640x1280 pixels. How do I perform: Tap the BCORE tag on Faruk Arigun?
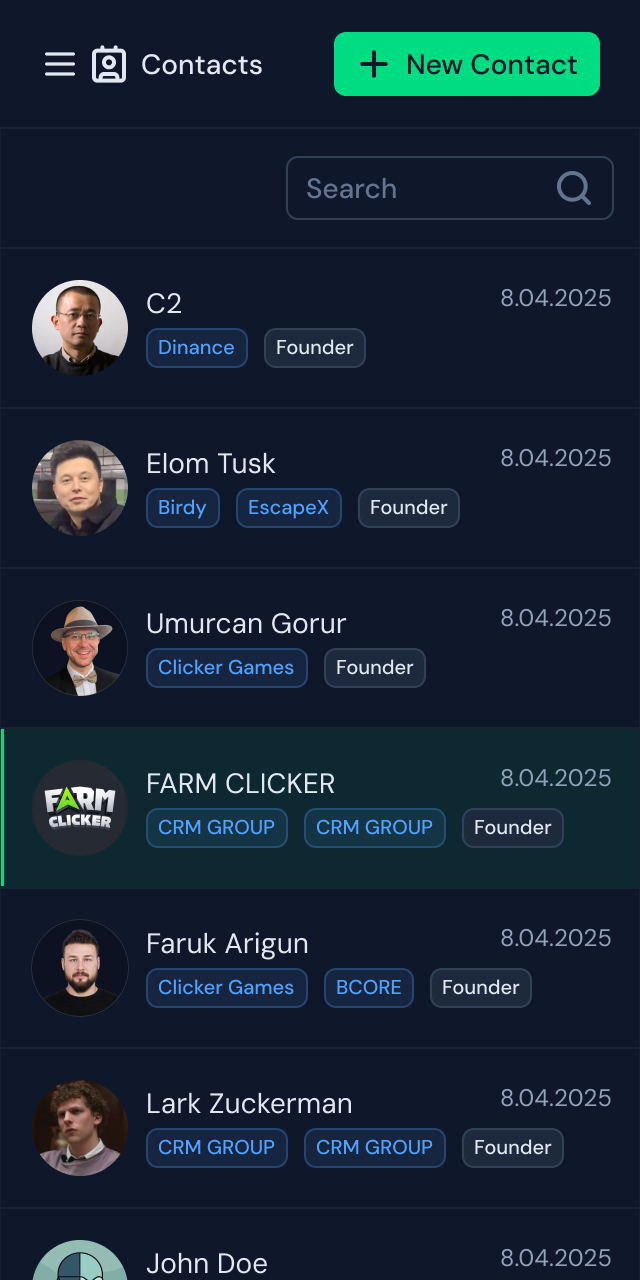(x=368, y=988)
